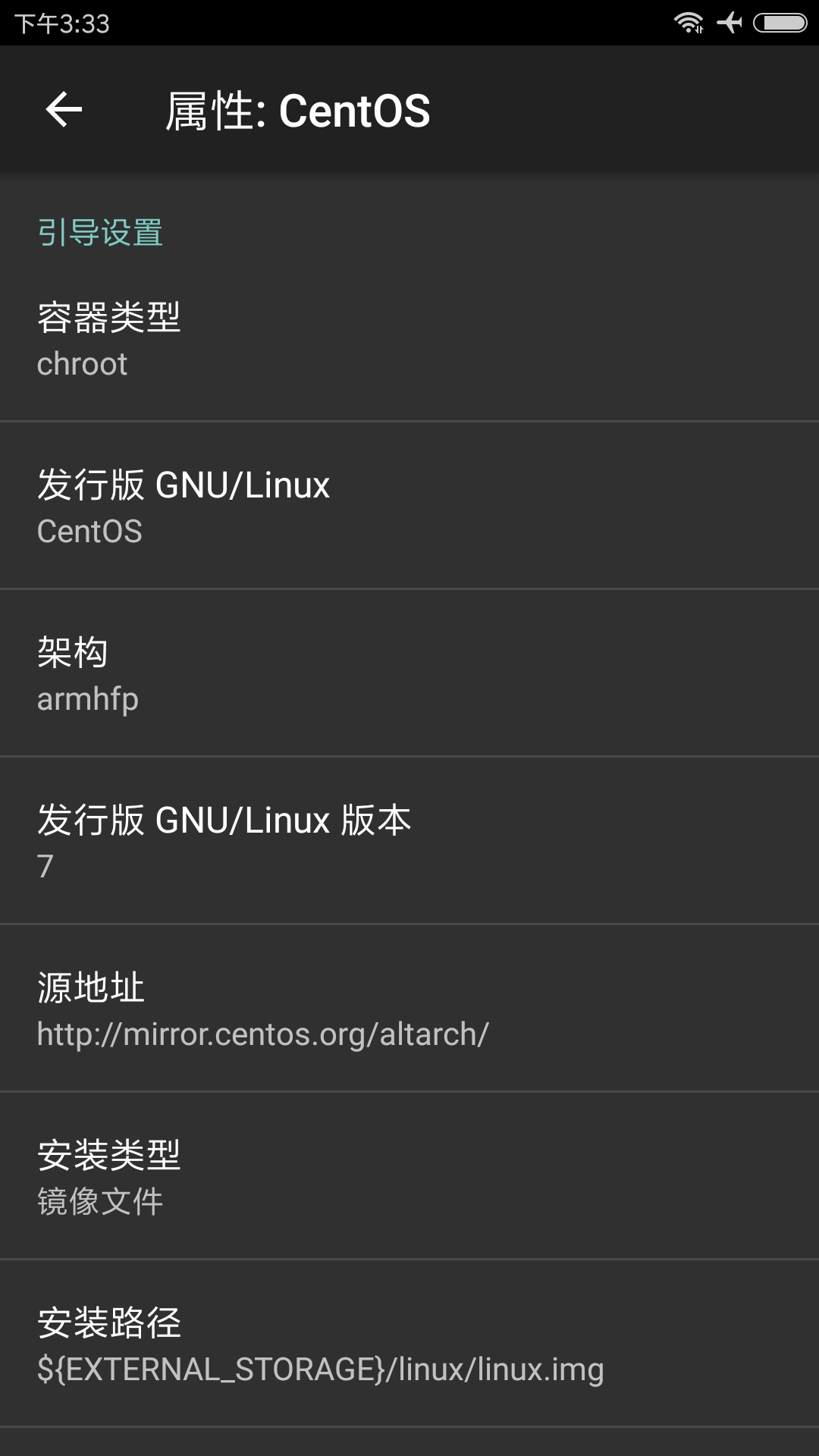Navigate back using the arrow icon

(x=64, y=109)
